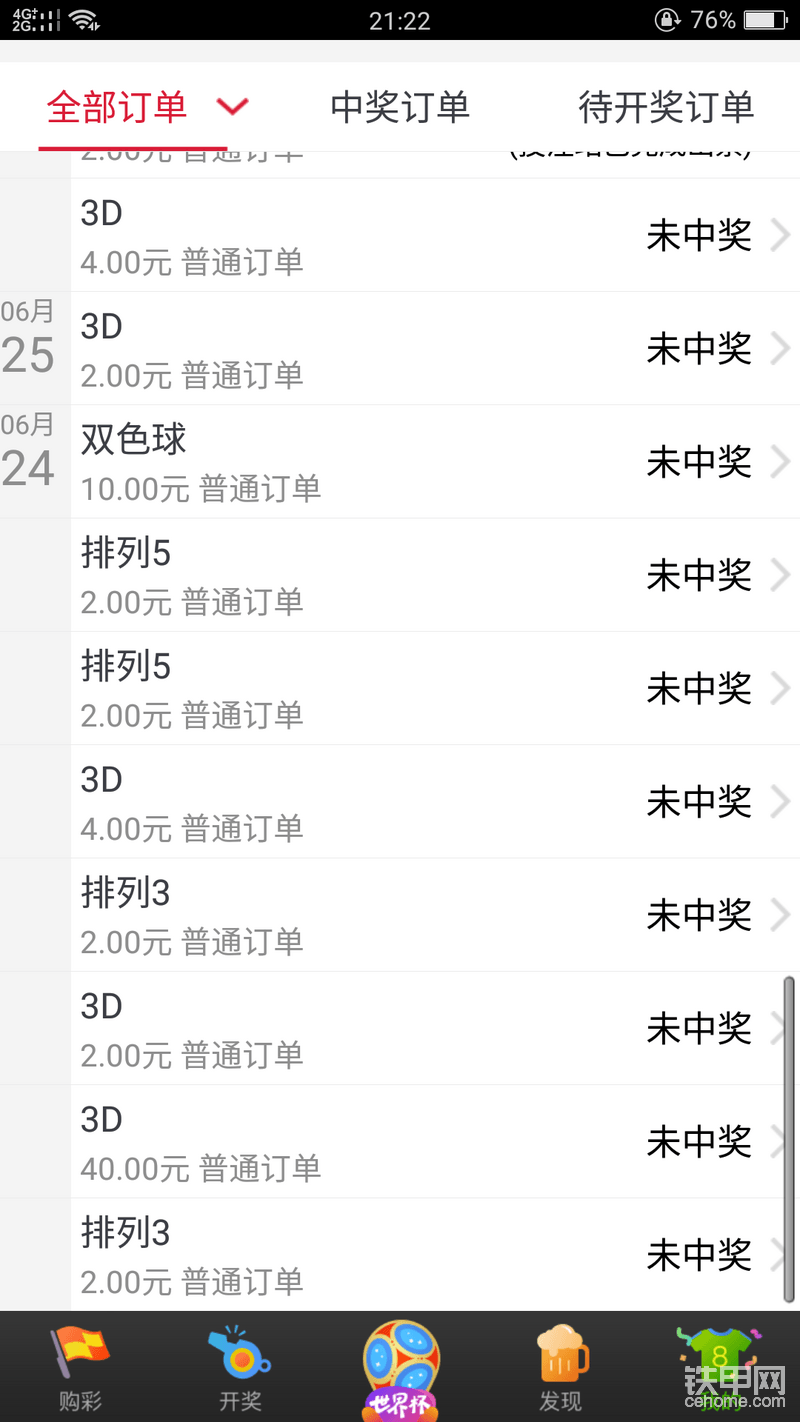The image size is (800, 1422).
Task: Switch to the 中奖订单 tab
Action: click(400, 107)
